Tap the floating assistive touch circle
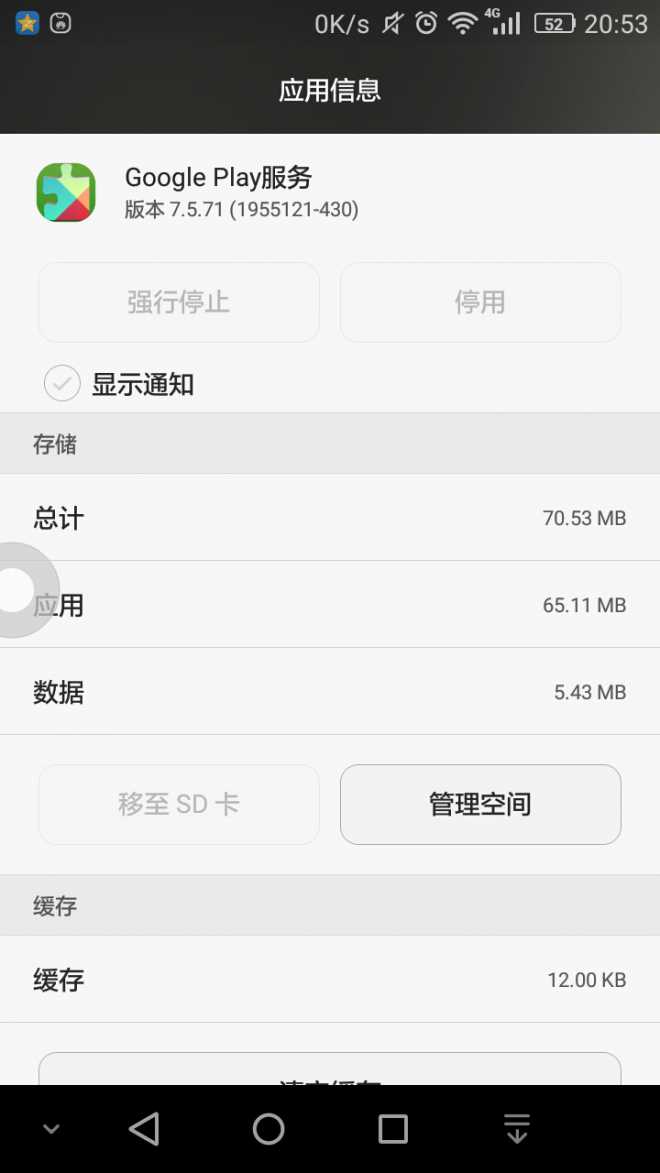The width and height of the screenshot is (660, 1173). coord(17,590)
